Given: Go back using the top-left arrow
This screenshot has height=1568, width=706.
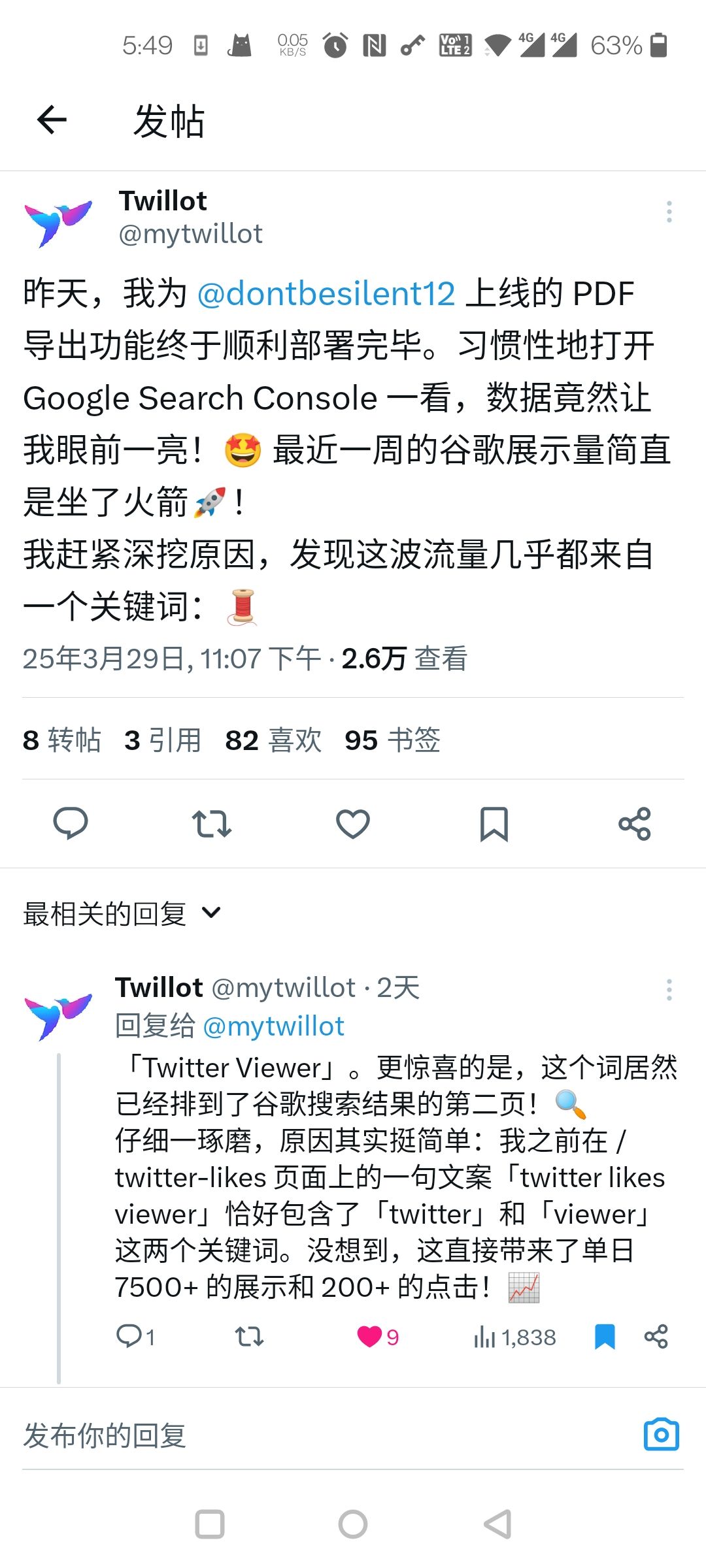Looking at the screenshot, I should coord(52,120).
